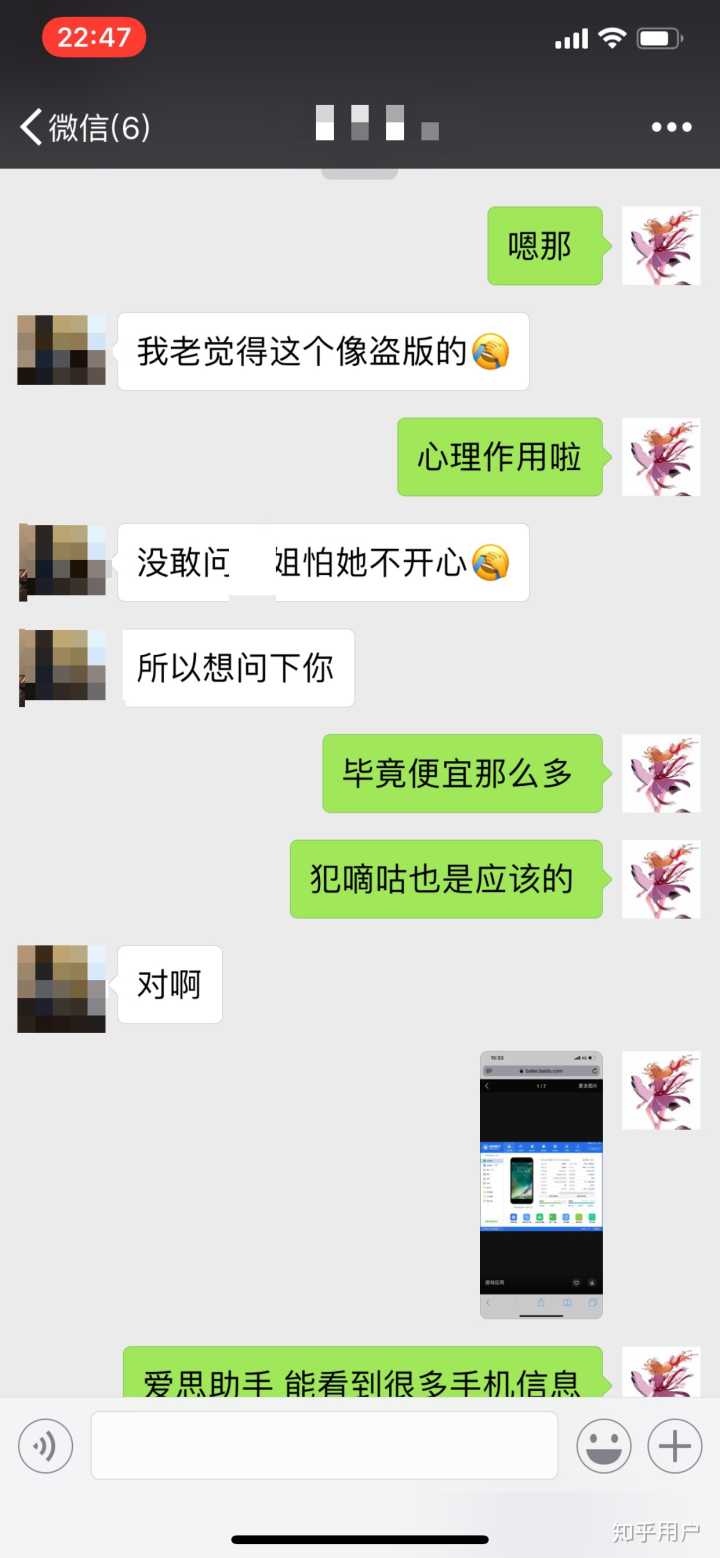Open the emoji sticker panel
This screenshot has height=1558, width=720.
603,1446
